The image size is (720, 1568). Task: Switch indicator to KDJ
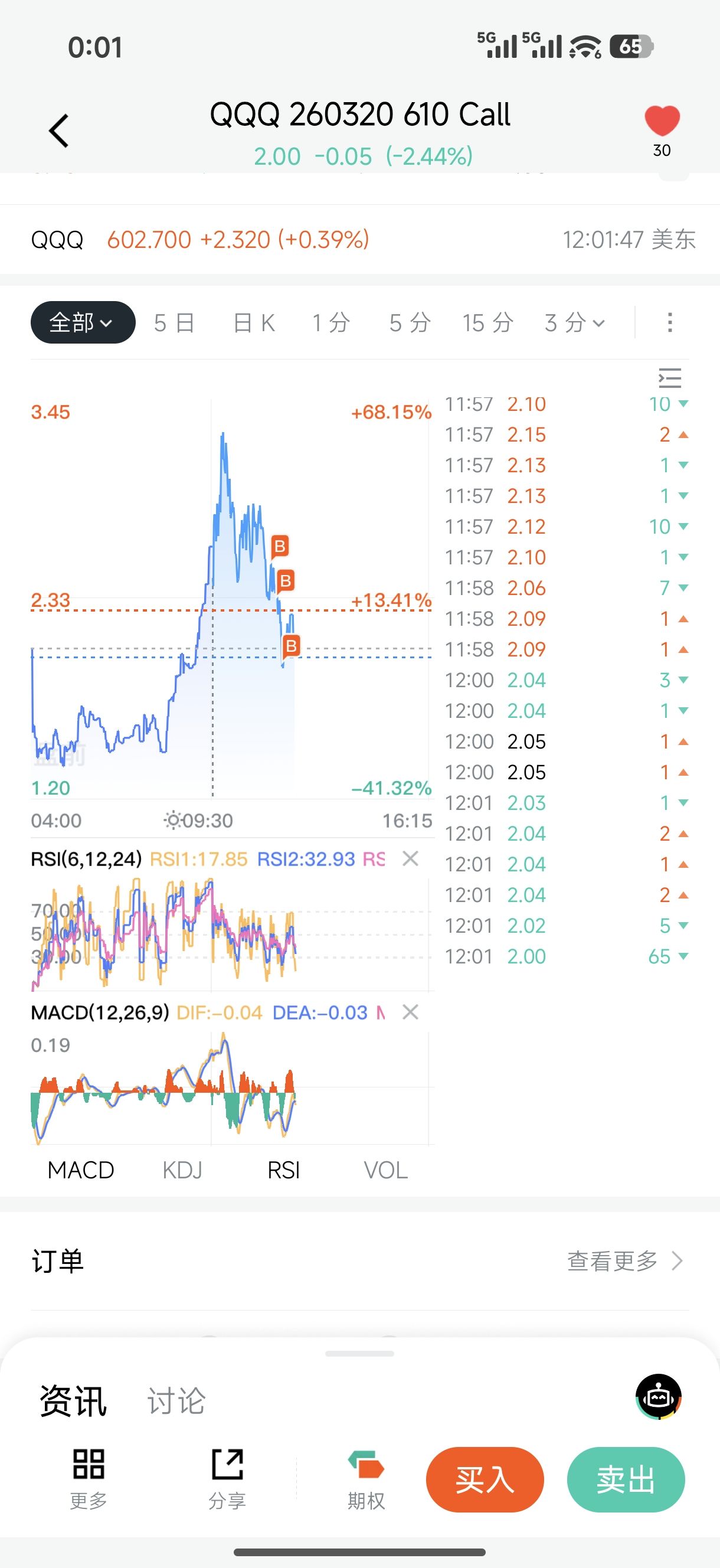tap(182, 1170)
